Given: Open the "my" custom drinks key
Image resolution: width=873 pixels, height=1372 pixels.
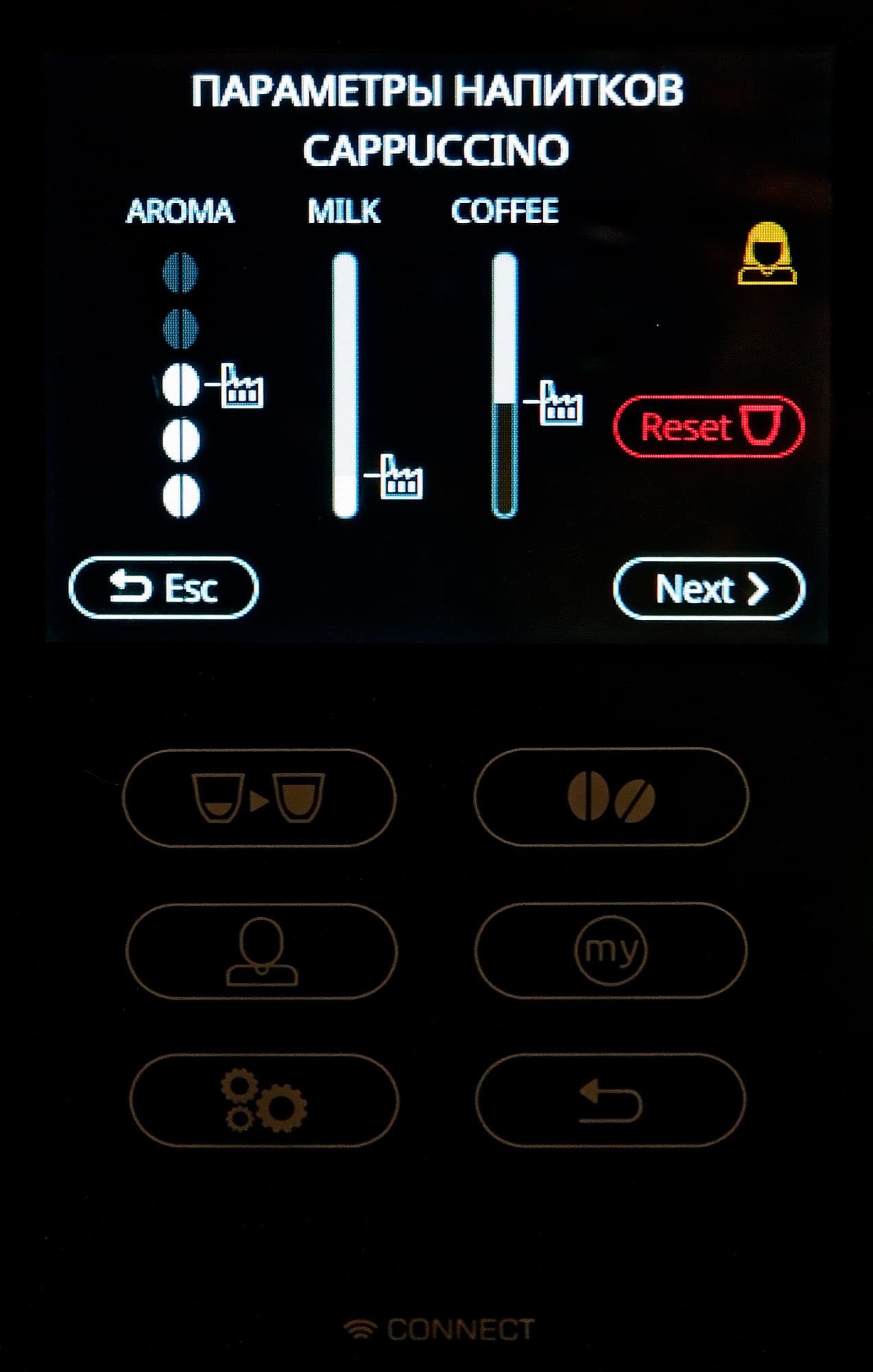Looking at the screenshot, I should (x=610, y=951).
